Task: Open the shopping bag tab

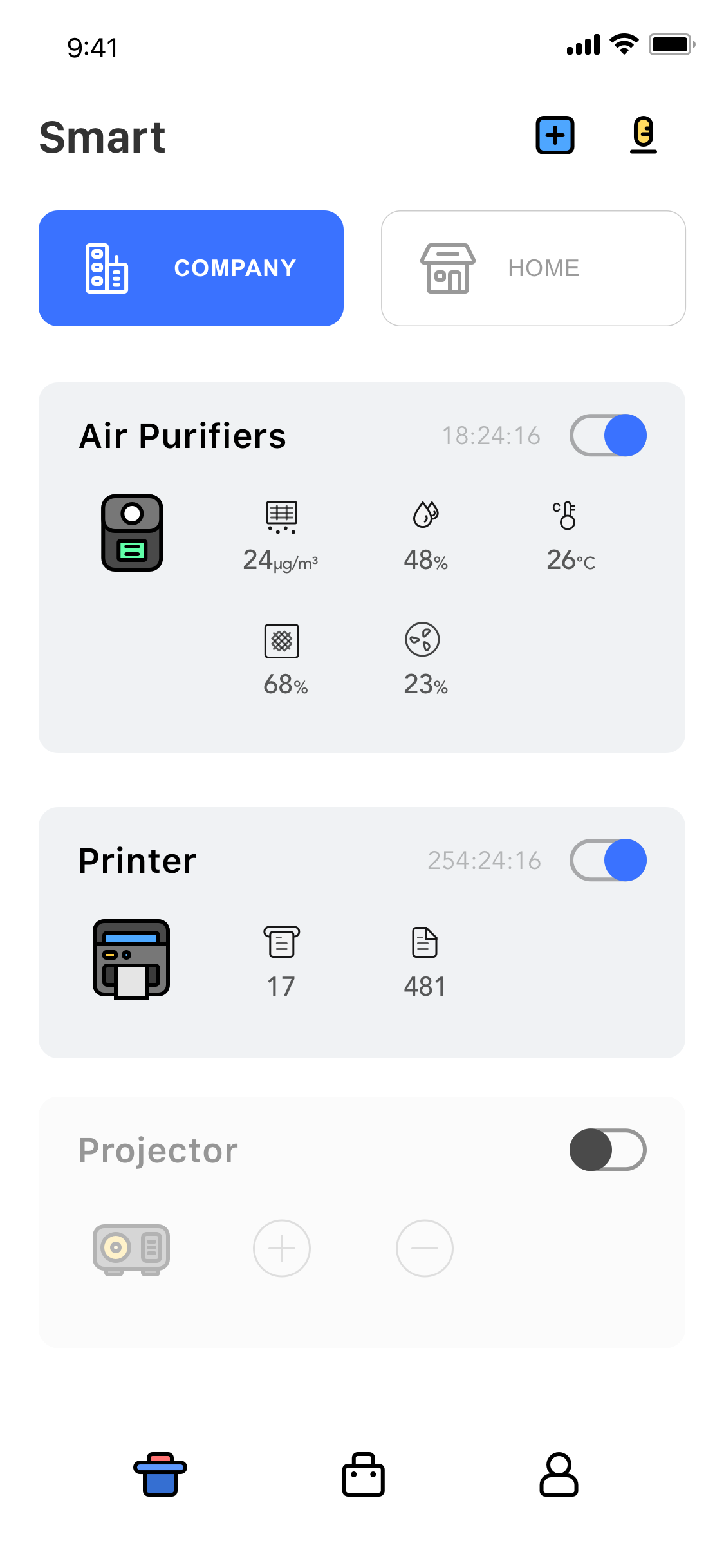Action: pos(364,1474)
